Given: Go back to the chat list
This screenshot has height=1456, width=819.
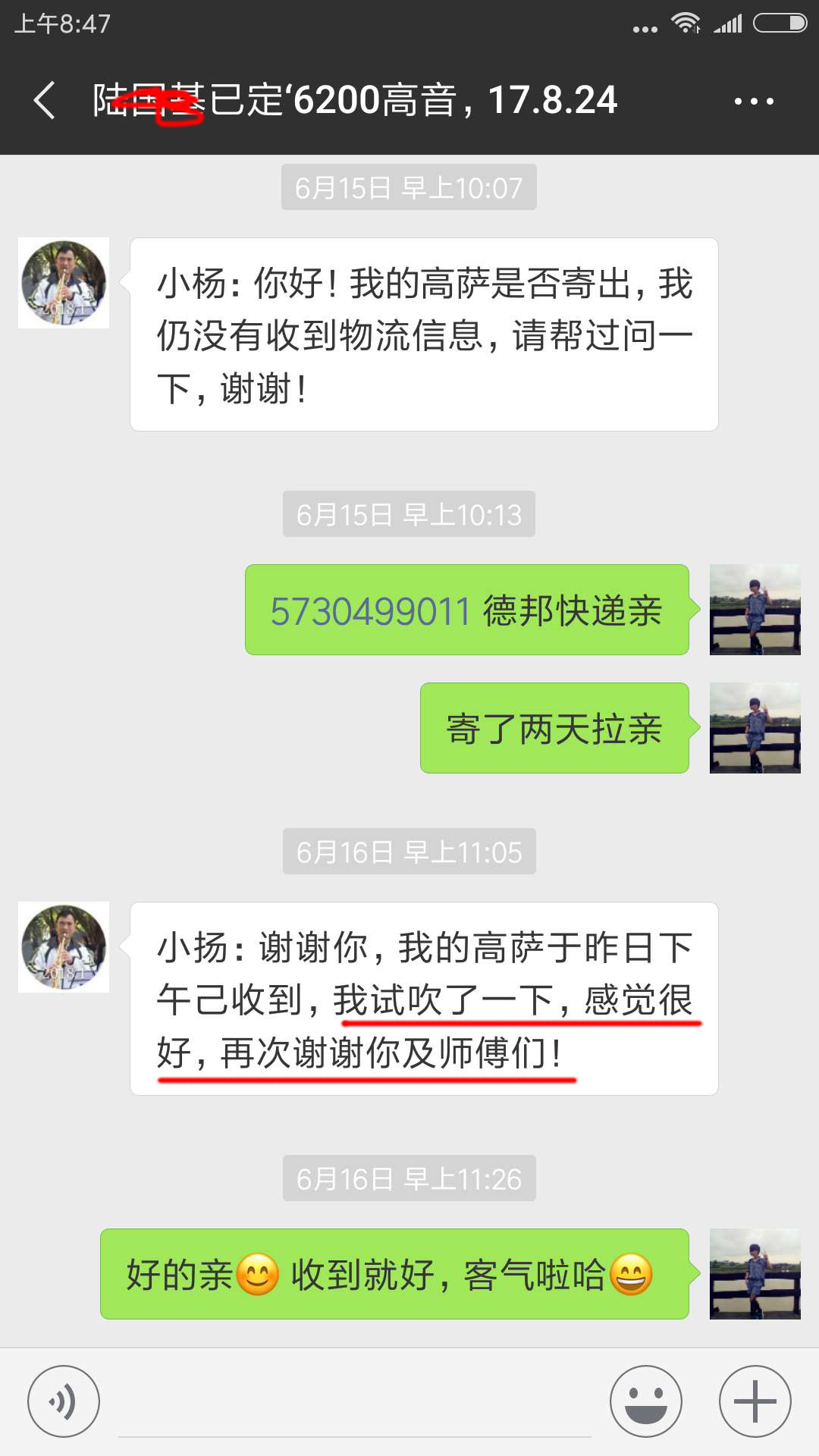Looking at the screenshot, I should tap(45, 100).
